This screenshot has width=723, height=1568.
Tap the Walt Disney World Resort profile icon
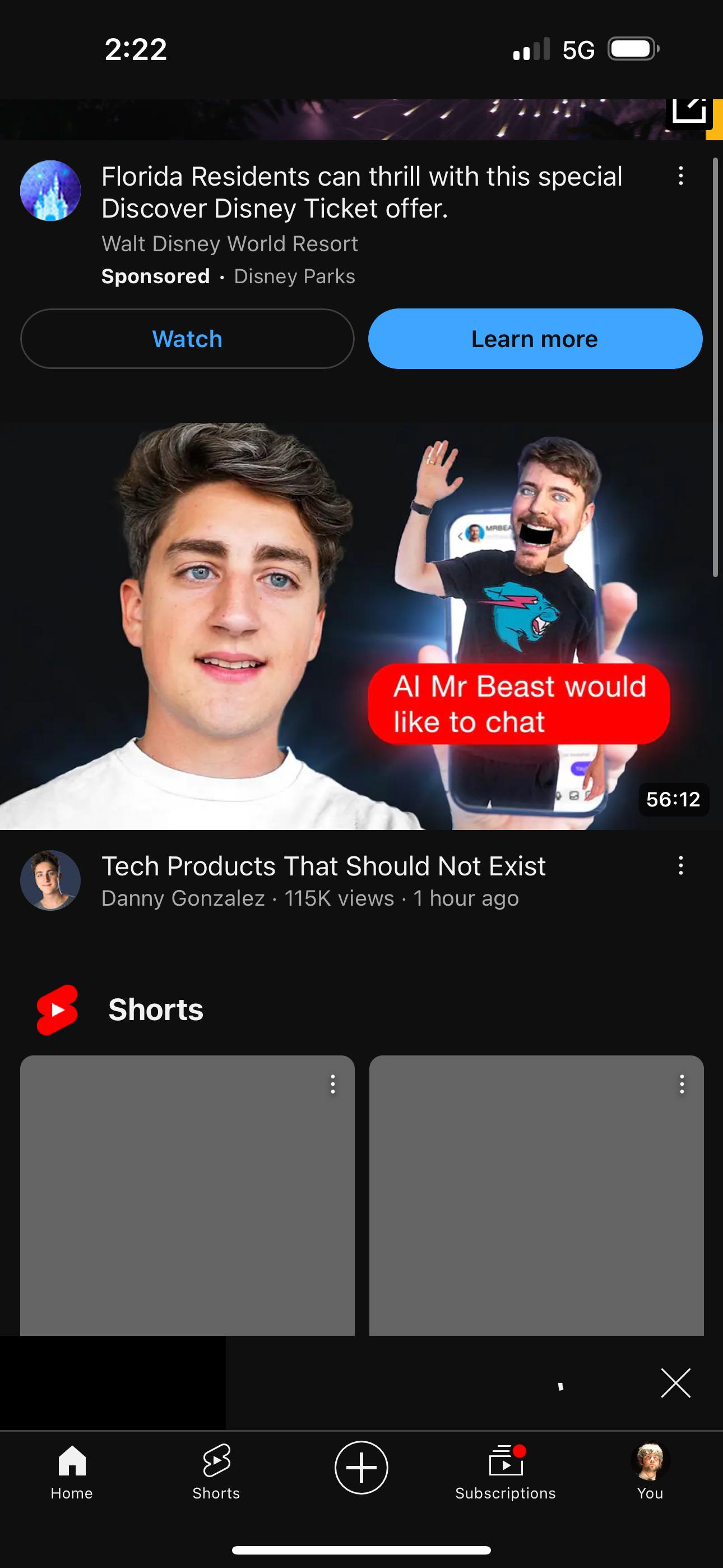pyautogui.click(x=50, y=190)
